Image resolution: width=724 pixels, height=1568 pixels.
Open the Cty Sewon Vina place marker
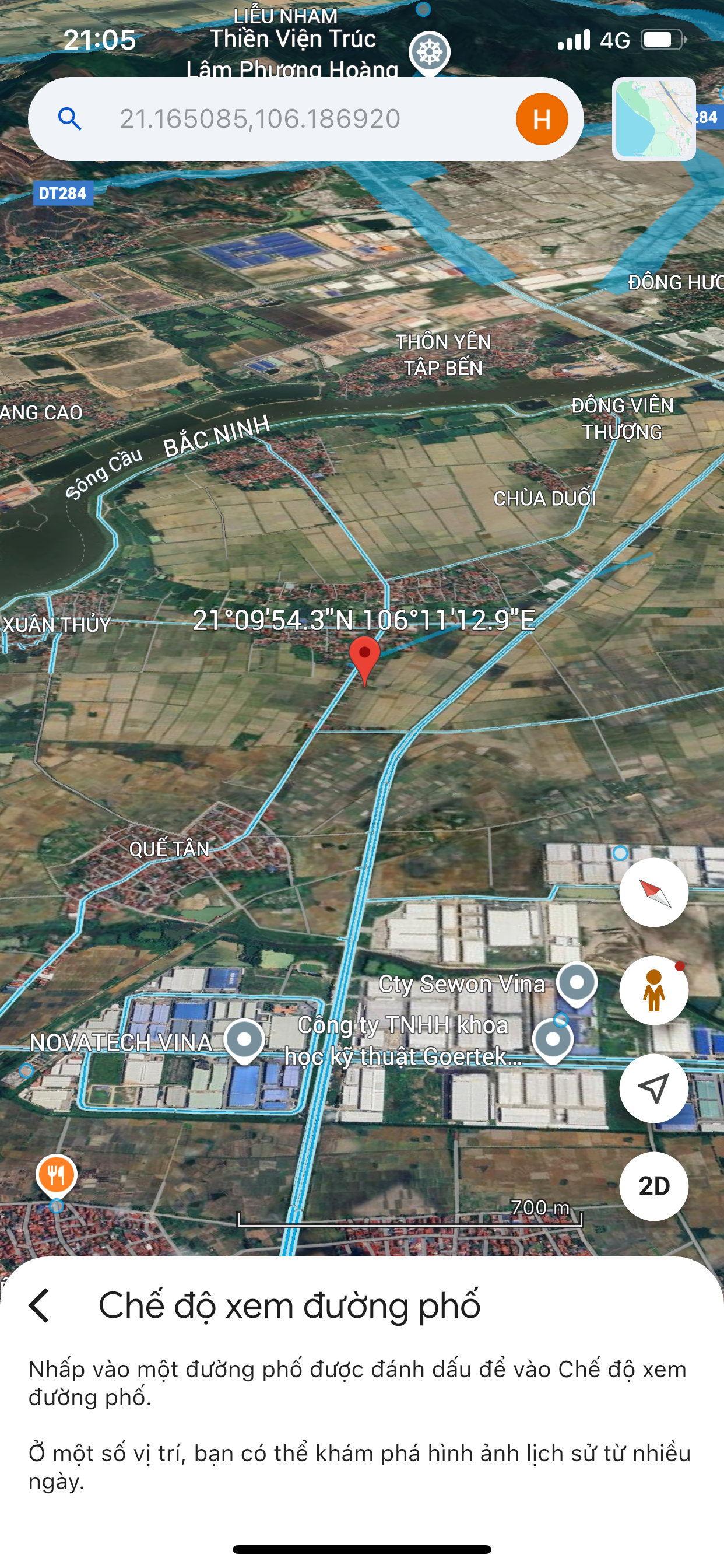(576, 985)
